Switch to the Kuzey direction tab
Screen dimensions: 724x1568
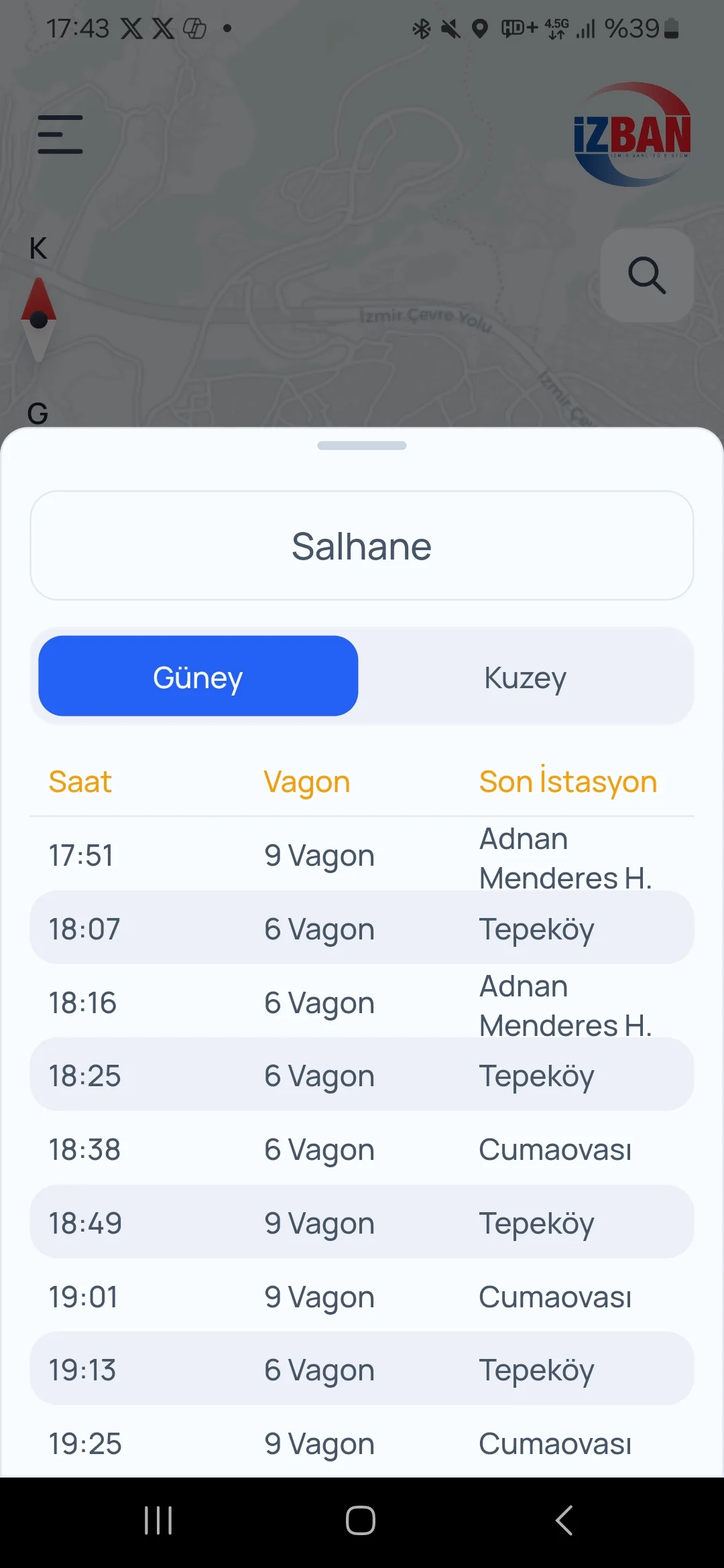click(526, 677)
